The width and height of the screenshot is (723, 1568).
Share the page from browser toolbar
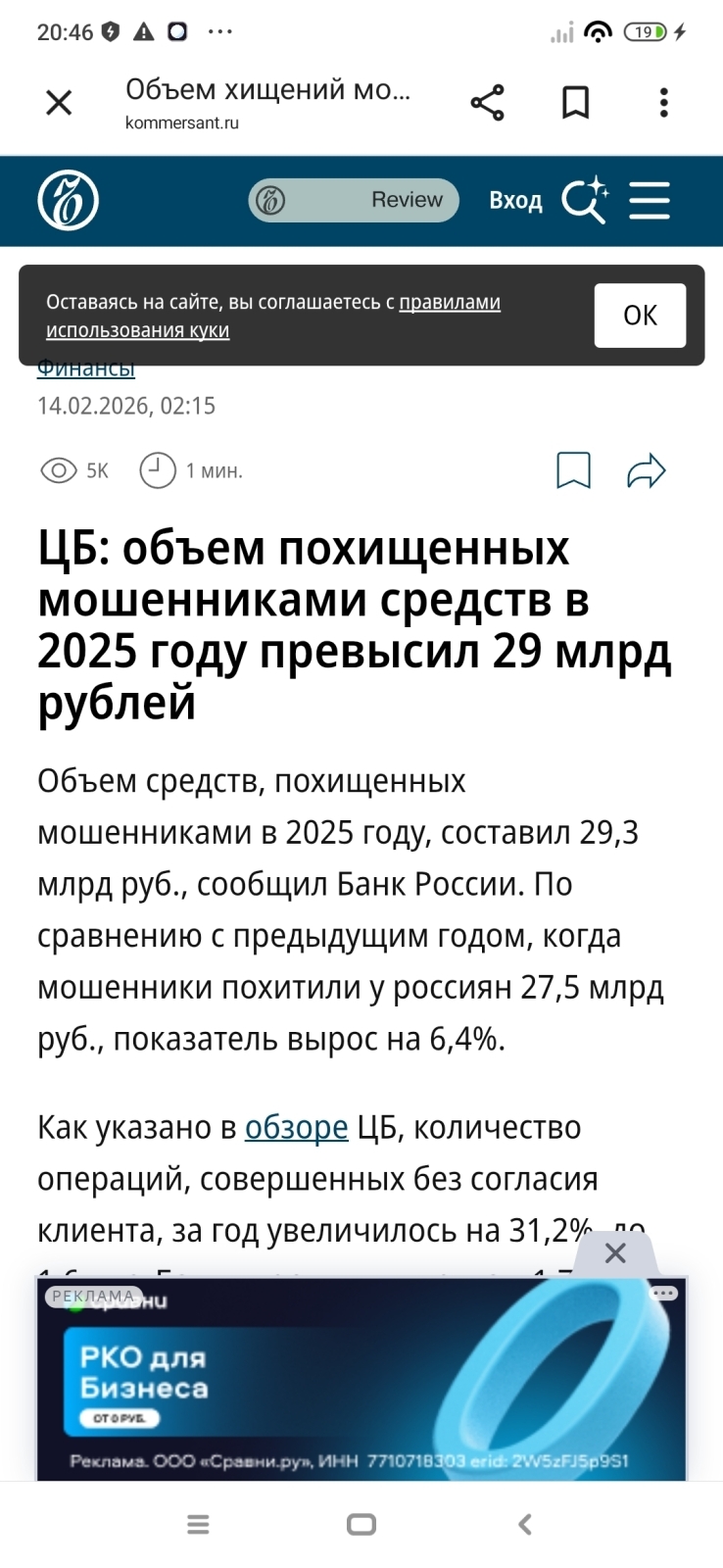click(487, 103)
